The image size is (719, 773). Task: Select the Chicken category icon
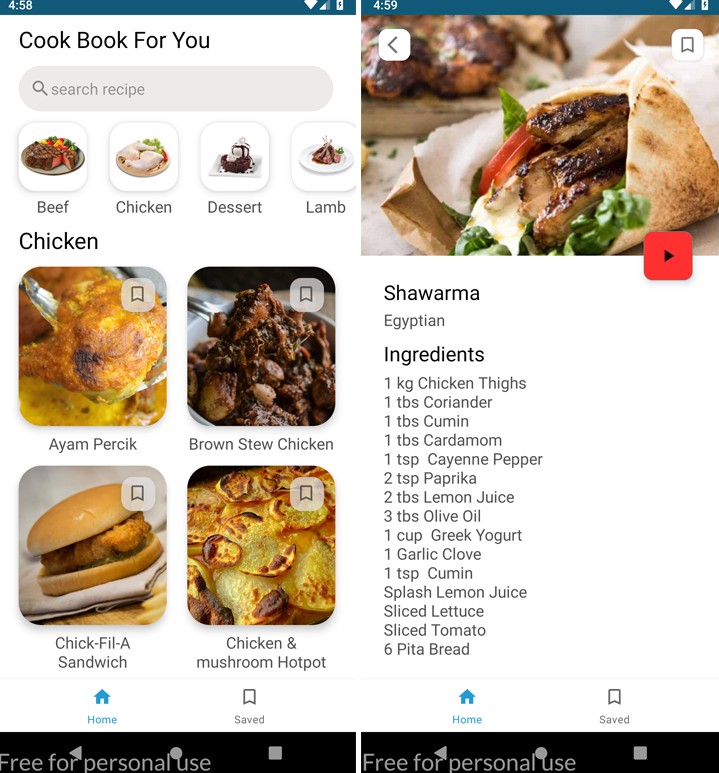point(144,158)
